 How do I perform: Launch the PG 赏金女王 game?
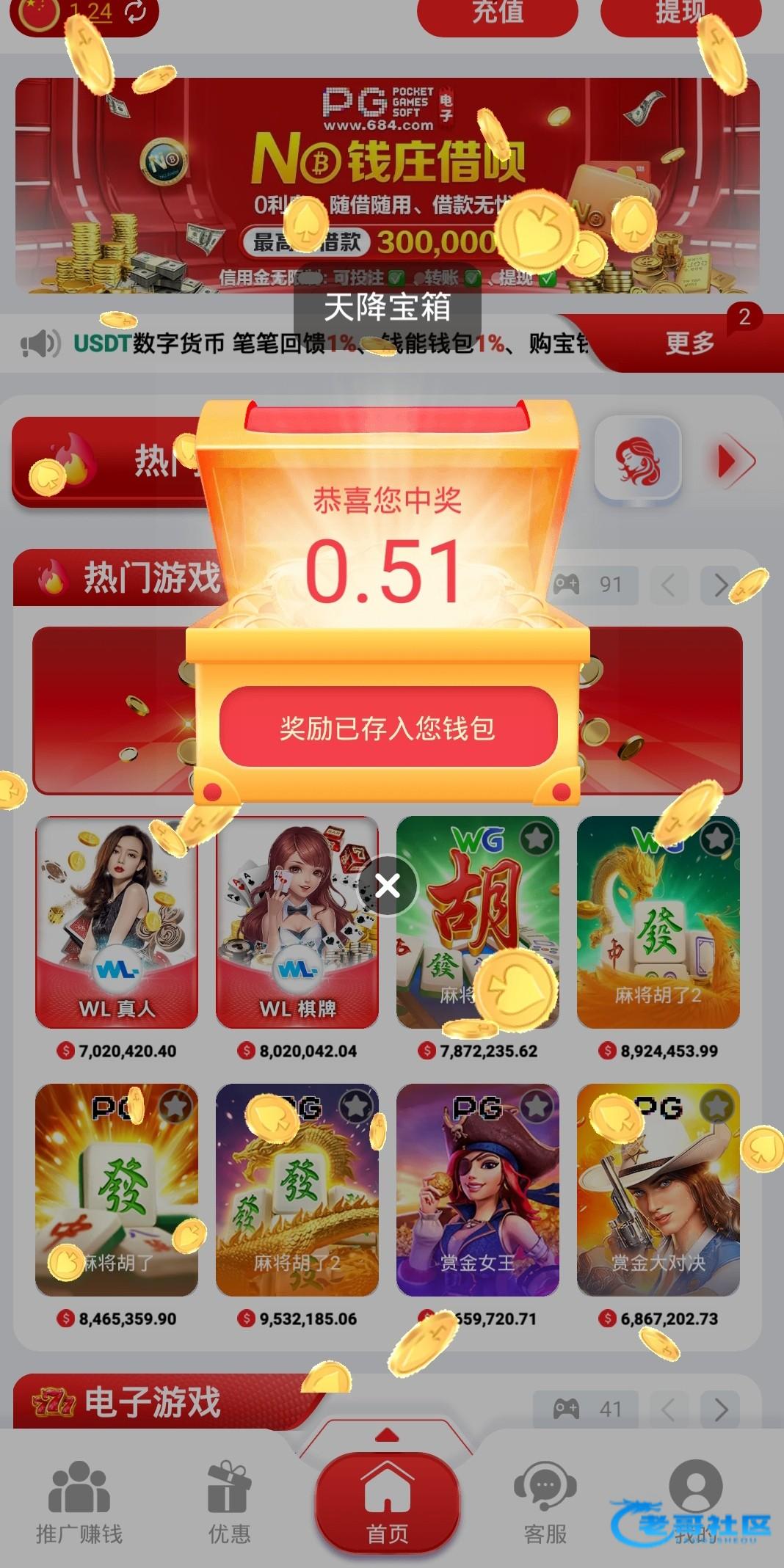point(477,1189)
